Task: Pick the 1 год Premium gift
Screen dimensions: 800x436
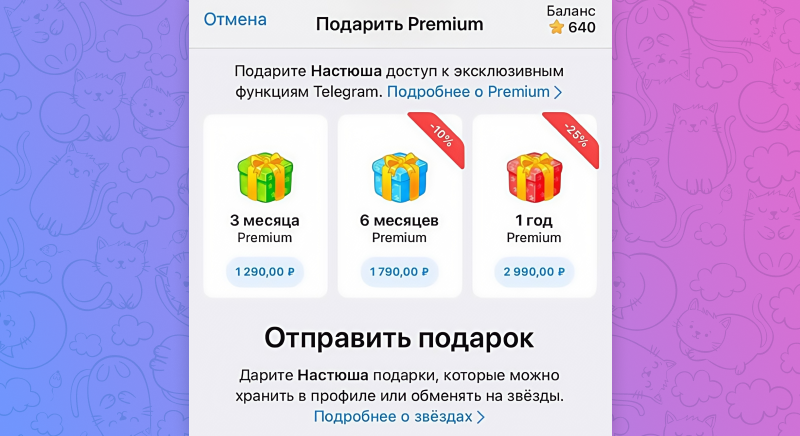Action: click(534, 206)
